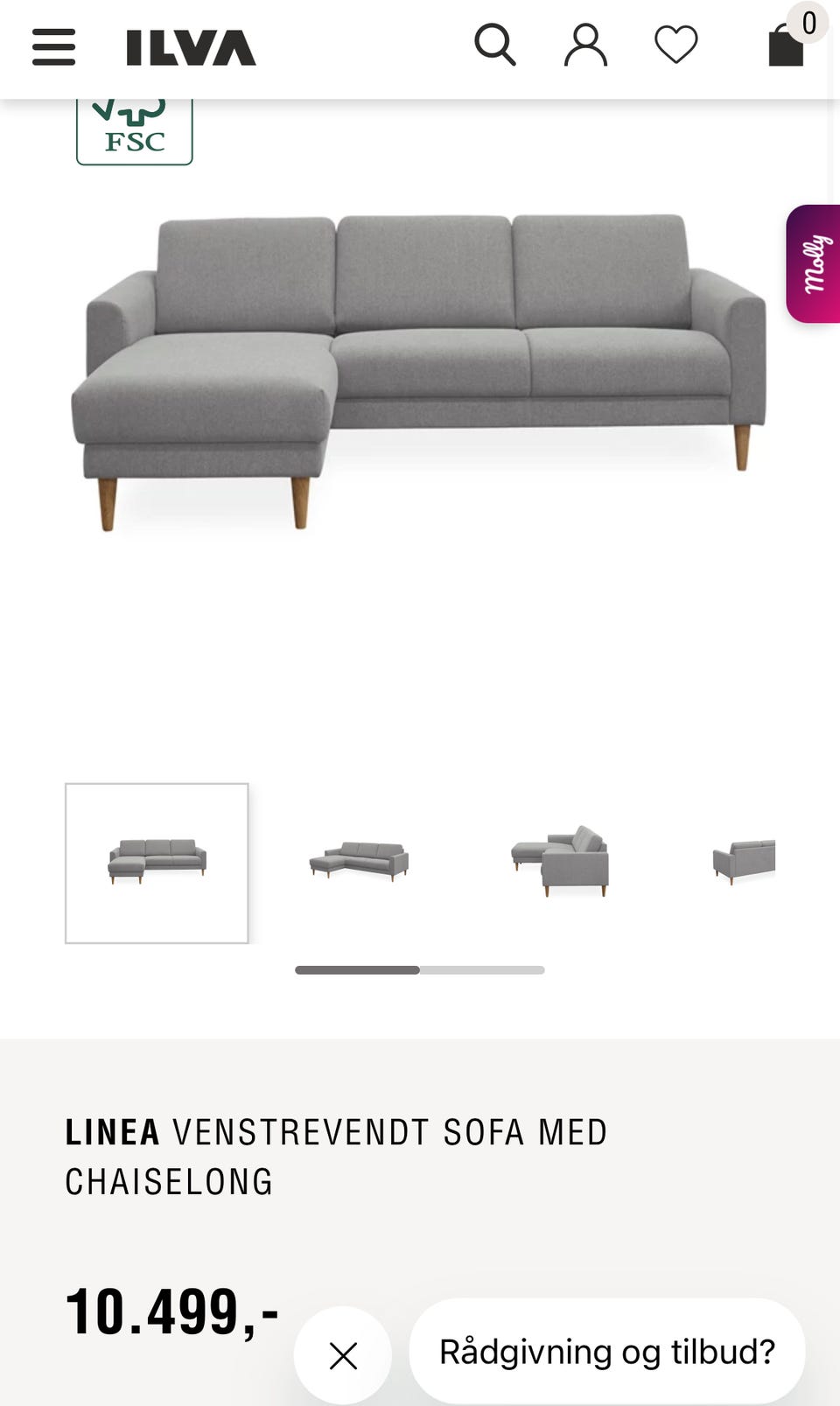Dismiss the chat prompt with the X

[x=343, y=1355]
